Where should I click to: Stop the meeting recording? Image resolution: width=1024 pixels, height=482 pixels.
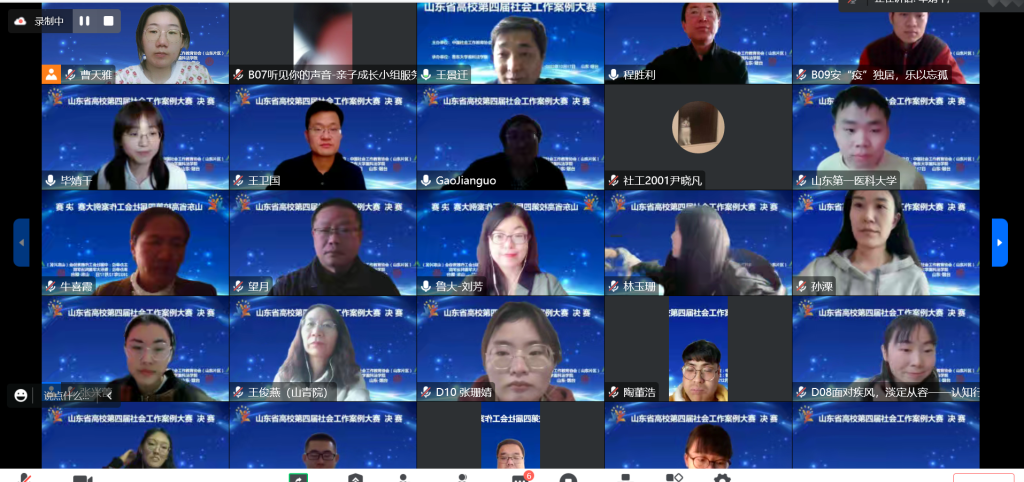(108, 20)
